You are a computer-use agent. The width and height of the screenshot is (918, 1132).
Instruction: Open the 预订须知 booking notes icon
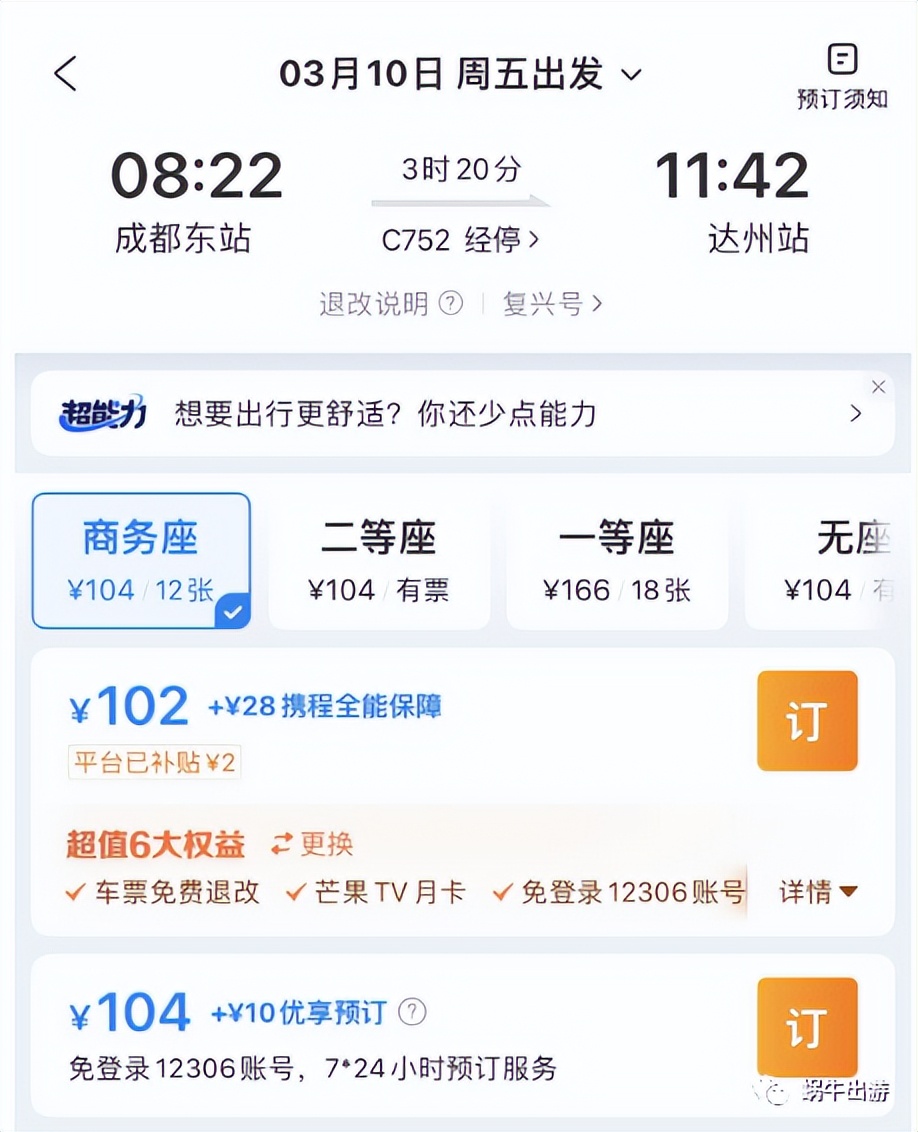tap(843, 60)
